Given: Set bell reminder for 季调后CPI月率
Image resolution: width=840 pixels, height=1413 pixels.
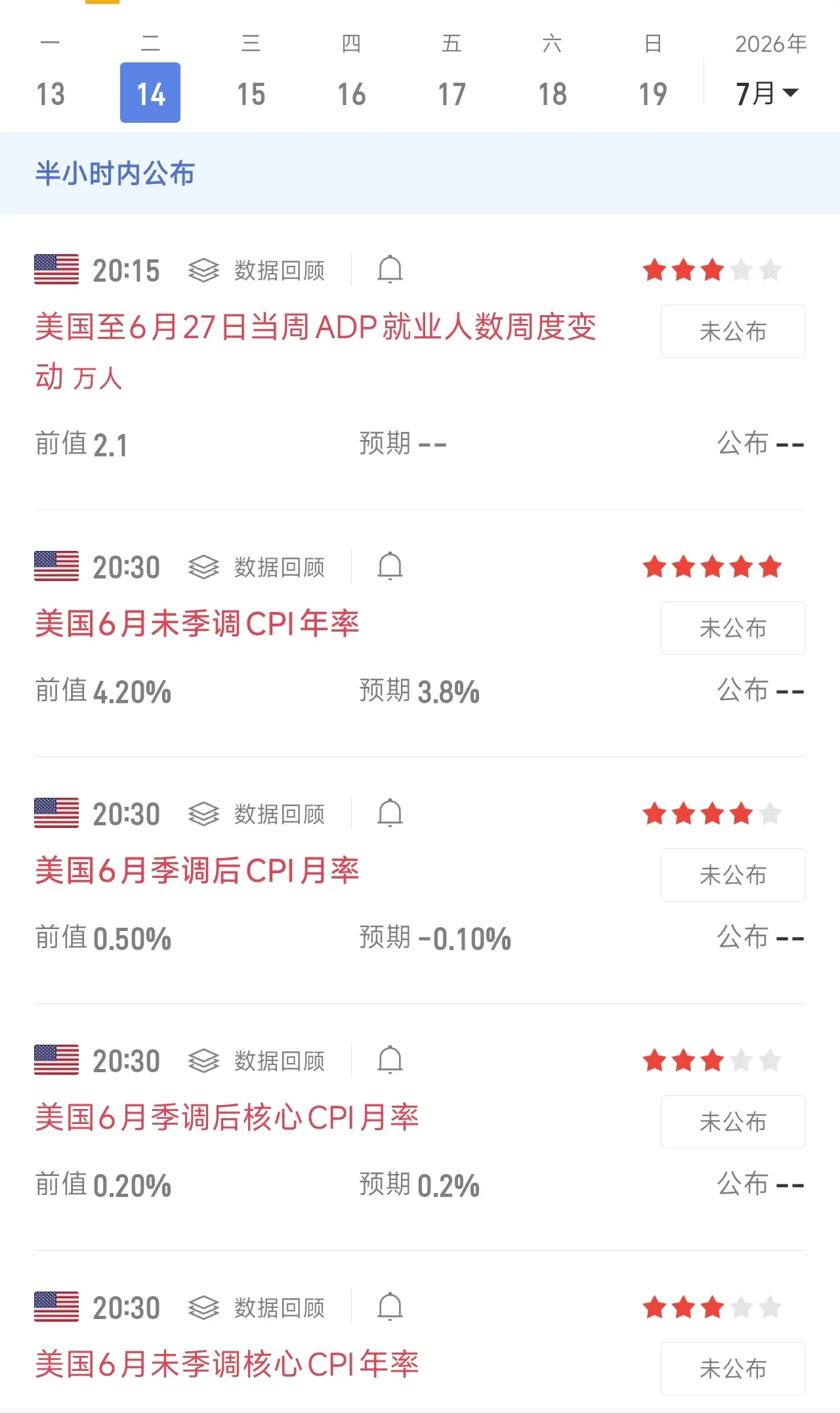Looking at the screenshot, I should [390, 813].
